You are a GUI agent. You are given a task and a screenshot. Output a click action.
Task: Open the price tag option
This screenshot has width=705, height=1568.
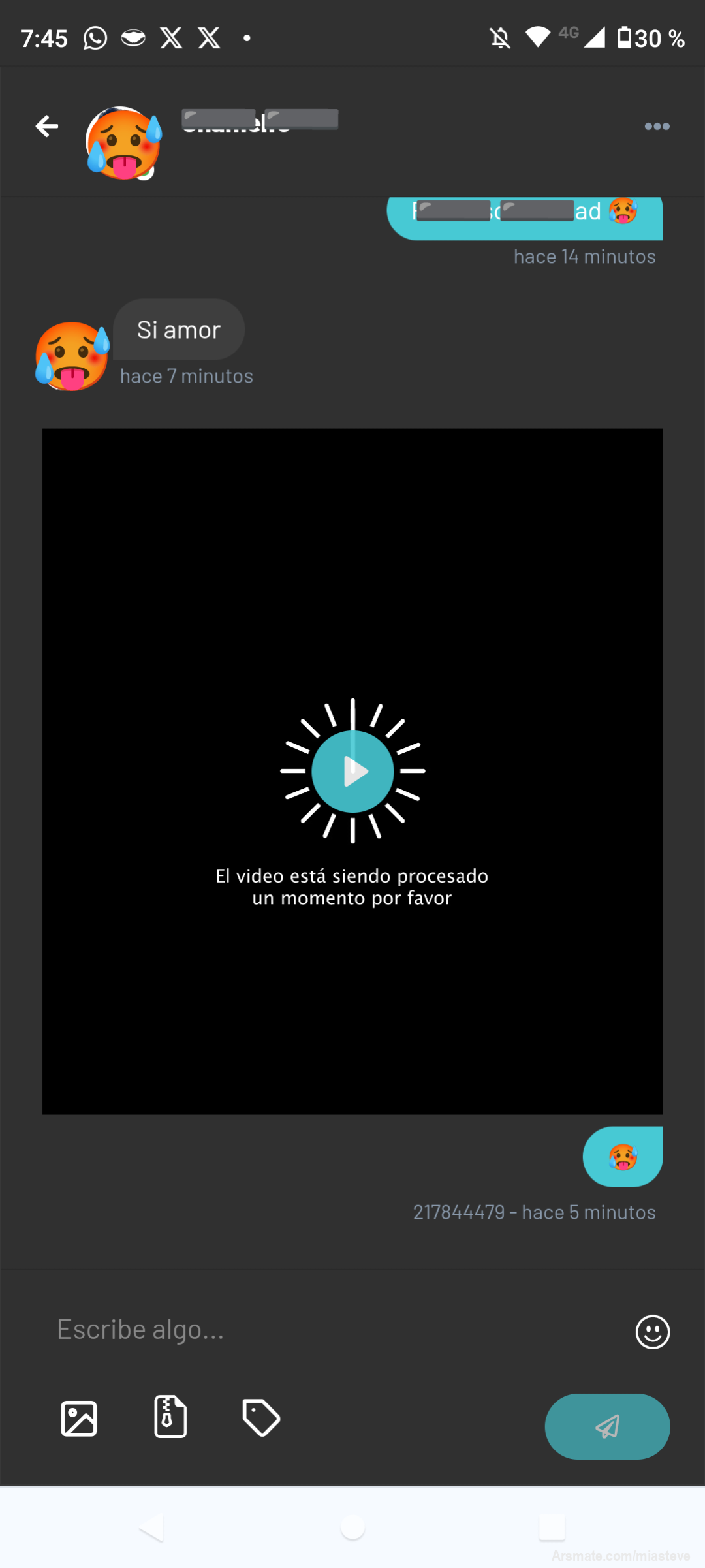261,1418
